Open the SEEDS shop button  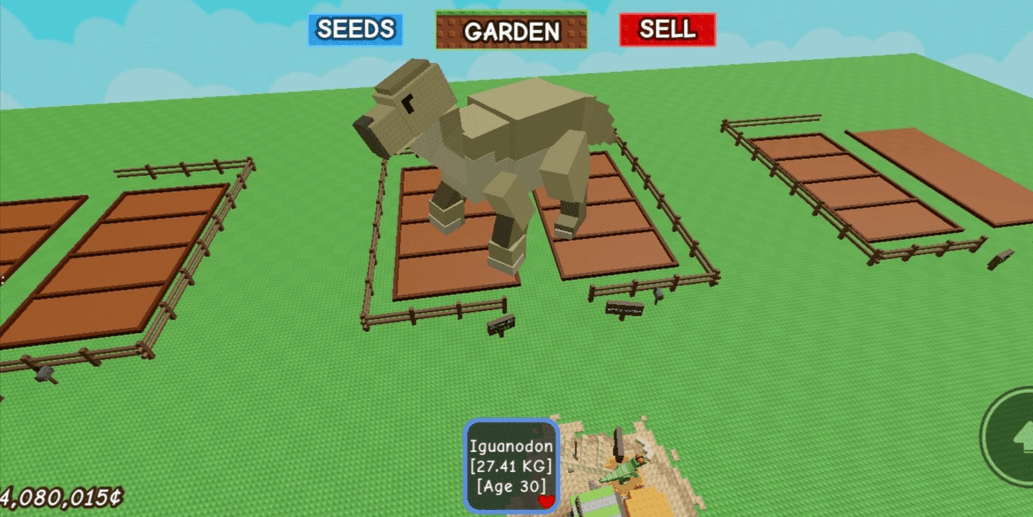coord(355,29)
